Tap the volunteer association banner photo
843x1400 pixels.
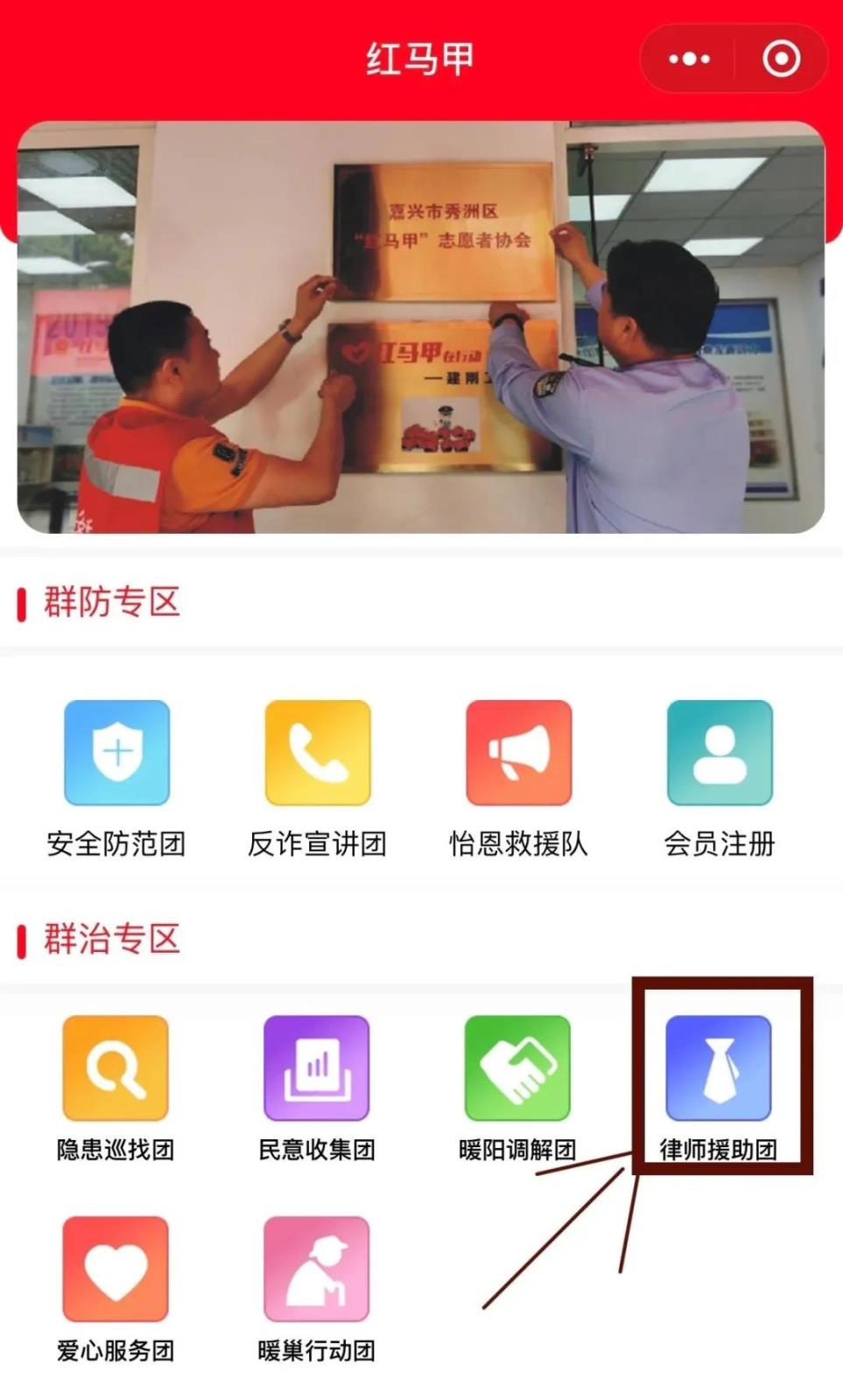point(421,328)
